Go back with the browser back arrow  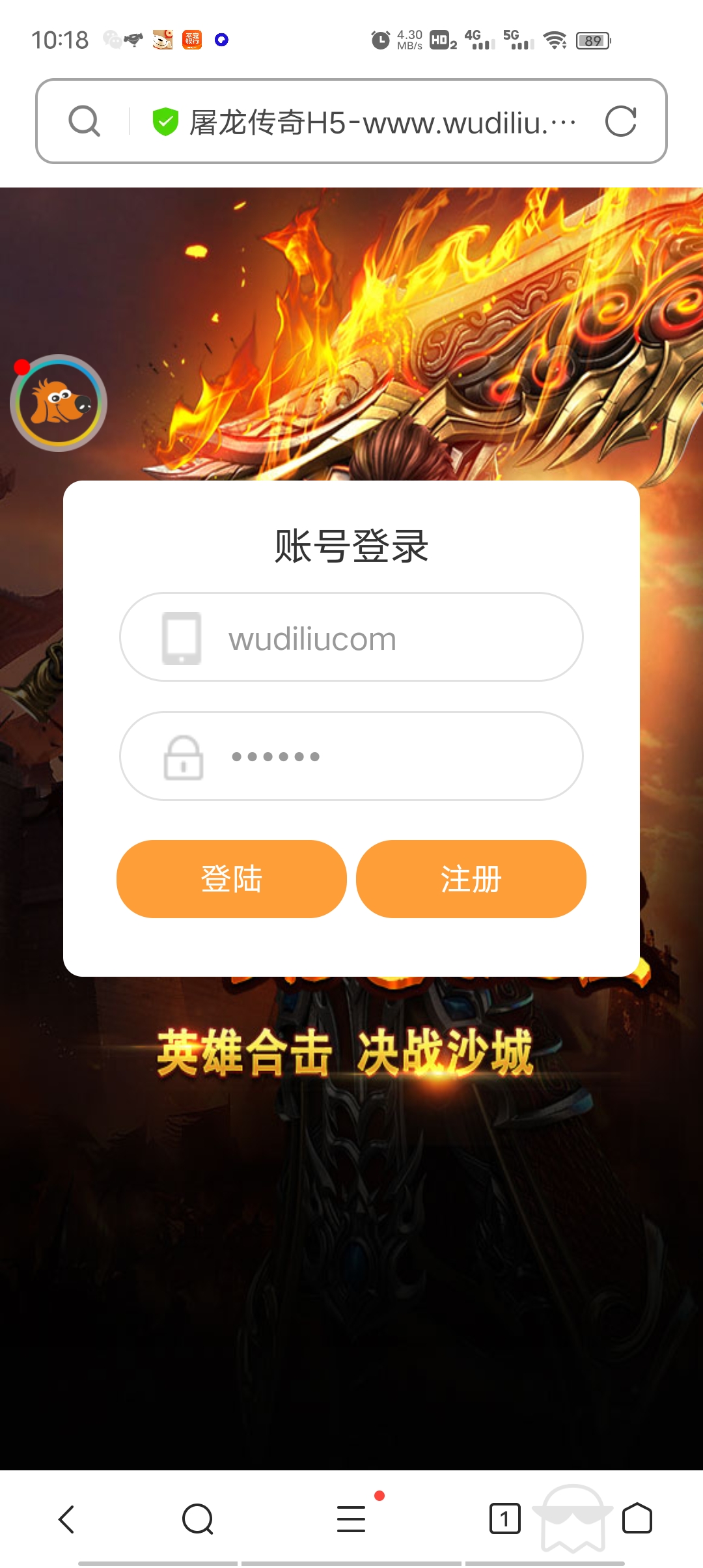(x=66, y=1519)
